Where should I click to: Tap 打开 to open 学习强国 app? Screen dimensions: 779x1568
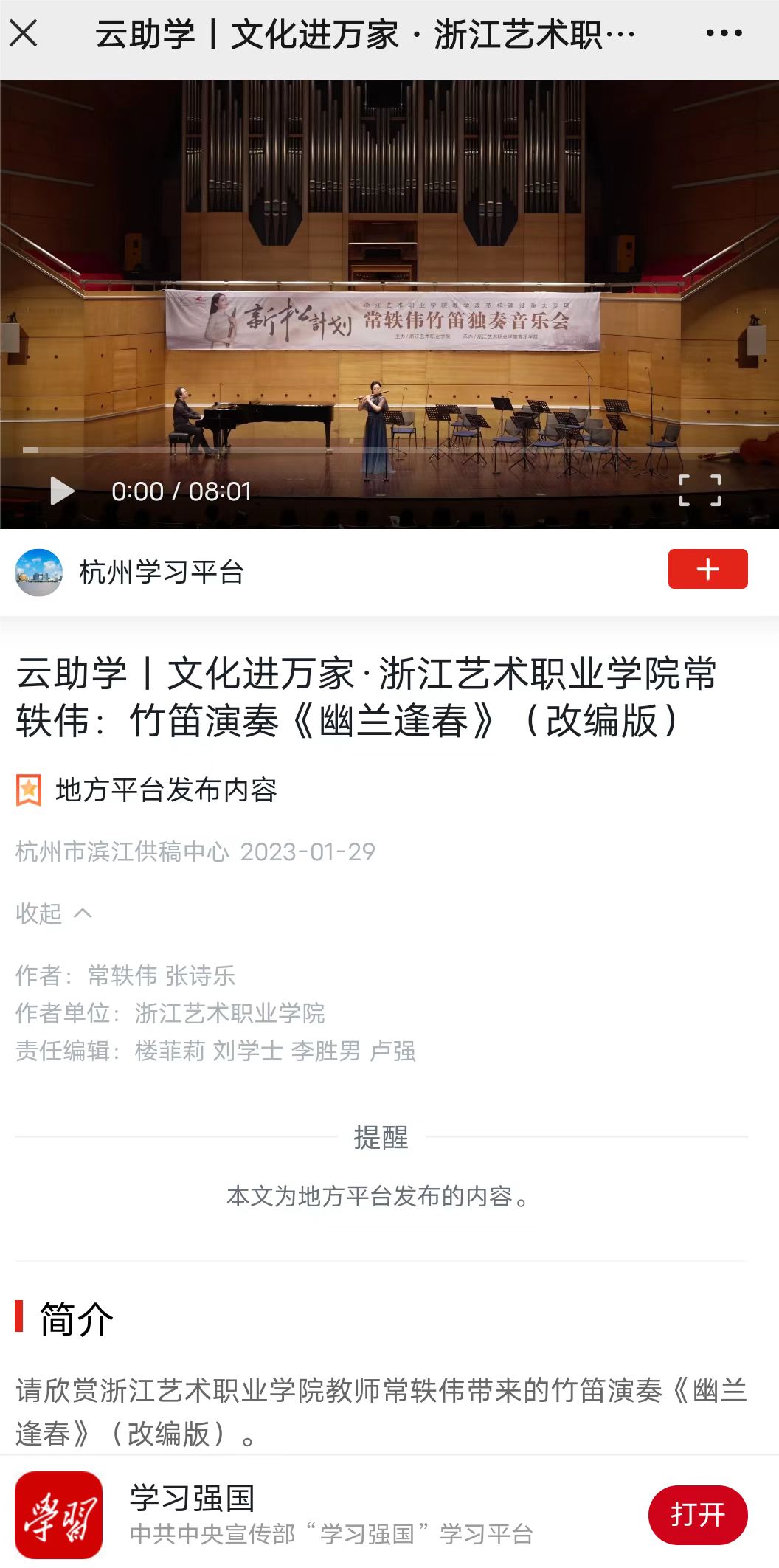[x=697, y=1515]
